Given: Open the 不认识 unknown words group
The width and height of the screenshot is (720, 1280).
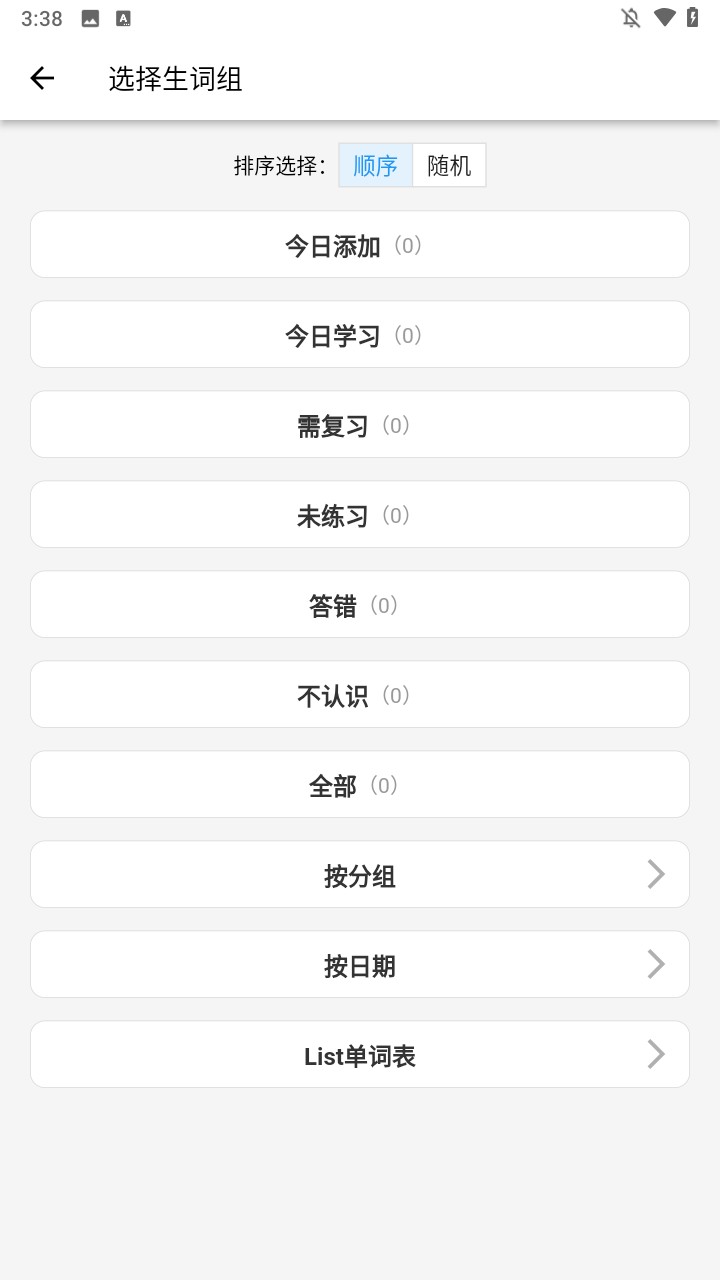Looking at the screenshot, I should click(360, 694).
